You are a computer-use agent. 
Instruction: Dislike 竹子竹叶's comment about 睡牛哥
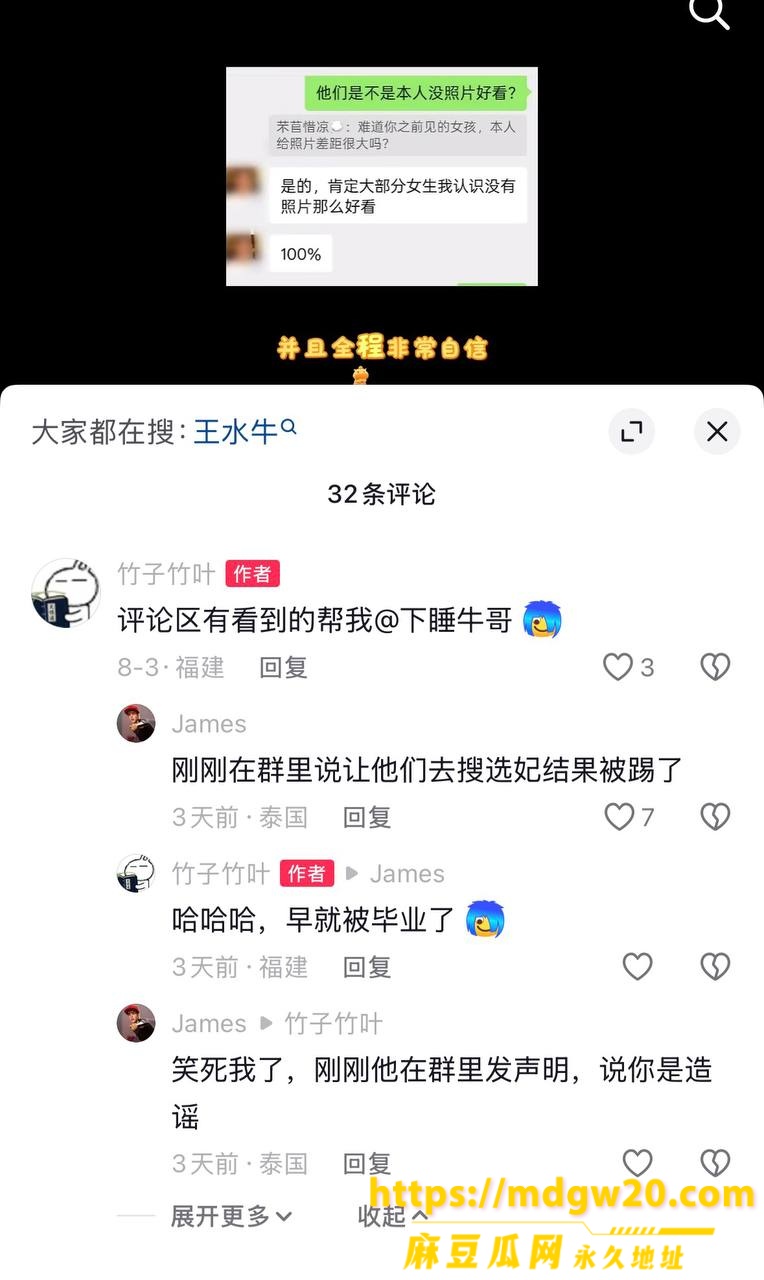pos(715,667)
